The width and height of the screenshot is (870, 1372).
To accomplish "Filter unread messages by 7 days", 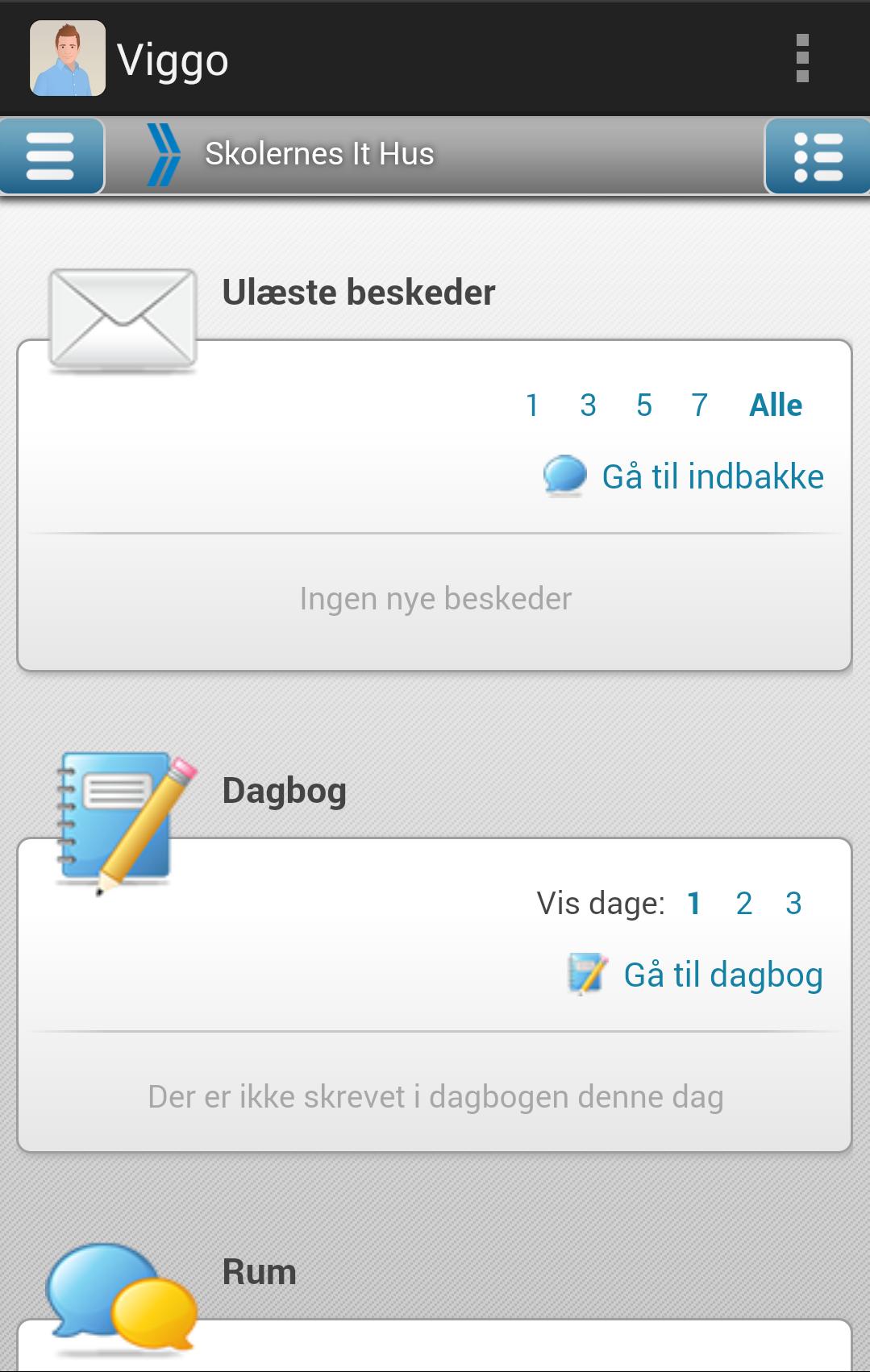I will [x=699, y=405].
